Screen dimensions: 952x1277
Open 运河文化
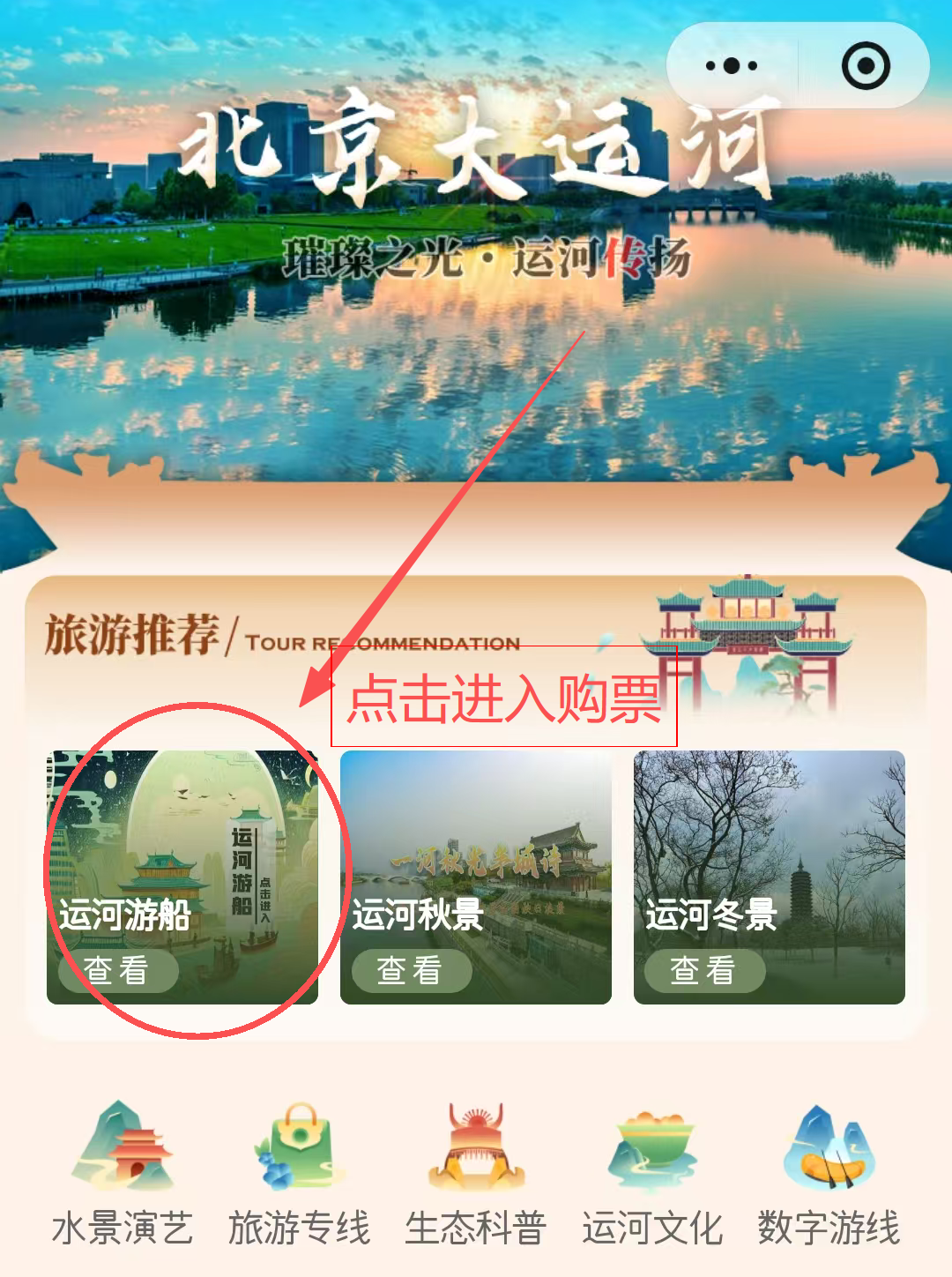(652, 1175)
